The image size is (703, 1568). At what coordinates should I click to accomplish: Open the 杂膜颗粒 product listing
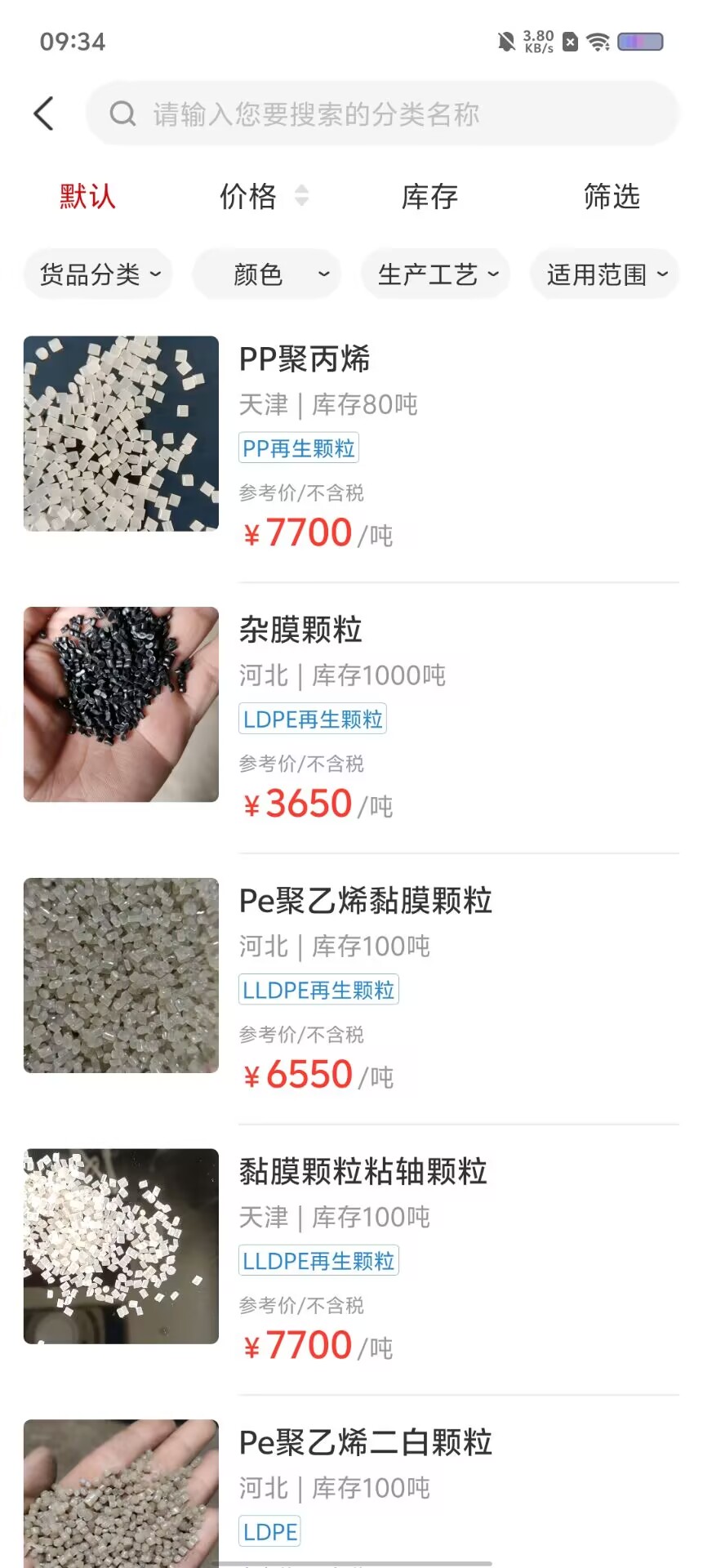click(x=351, y=718)
